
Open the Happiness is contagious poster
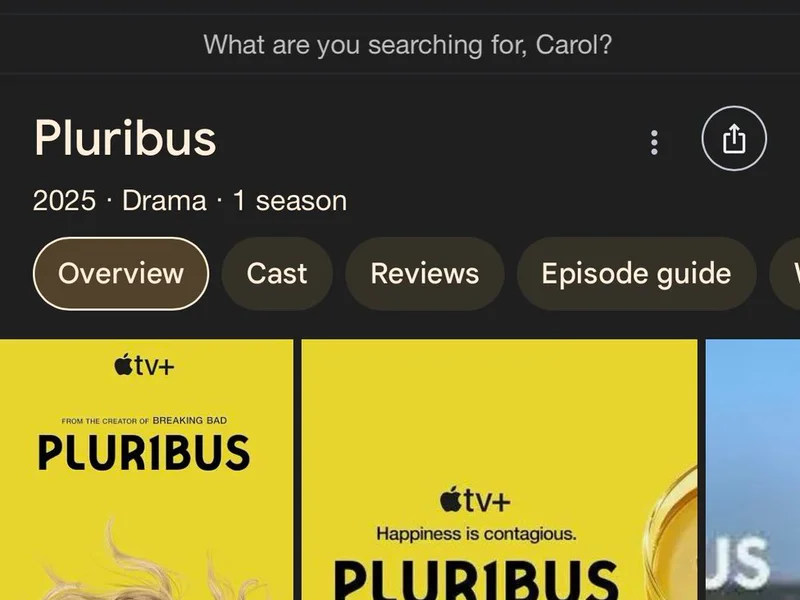pyautogui.click(x=498, y=470)
